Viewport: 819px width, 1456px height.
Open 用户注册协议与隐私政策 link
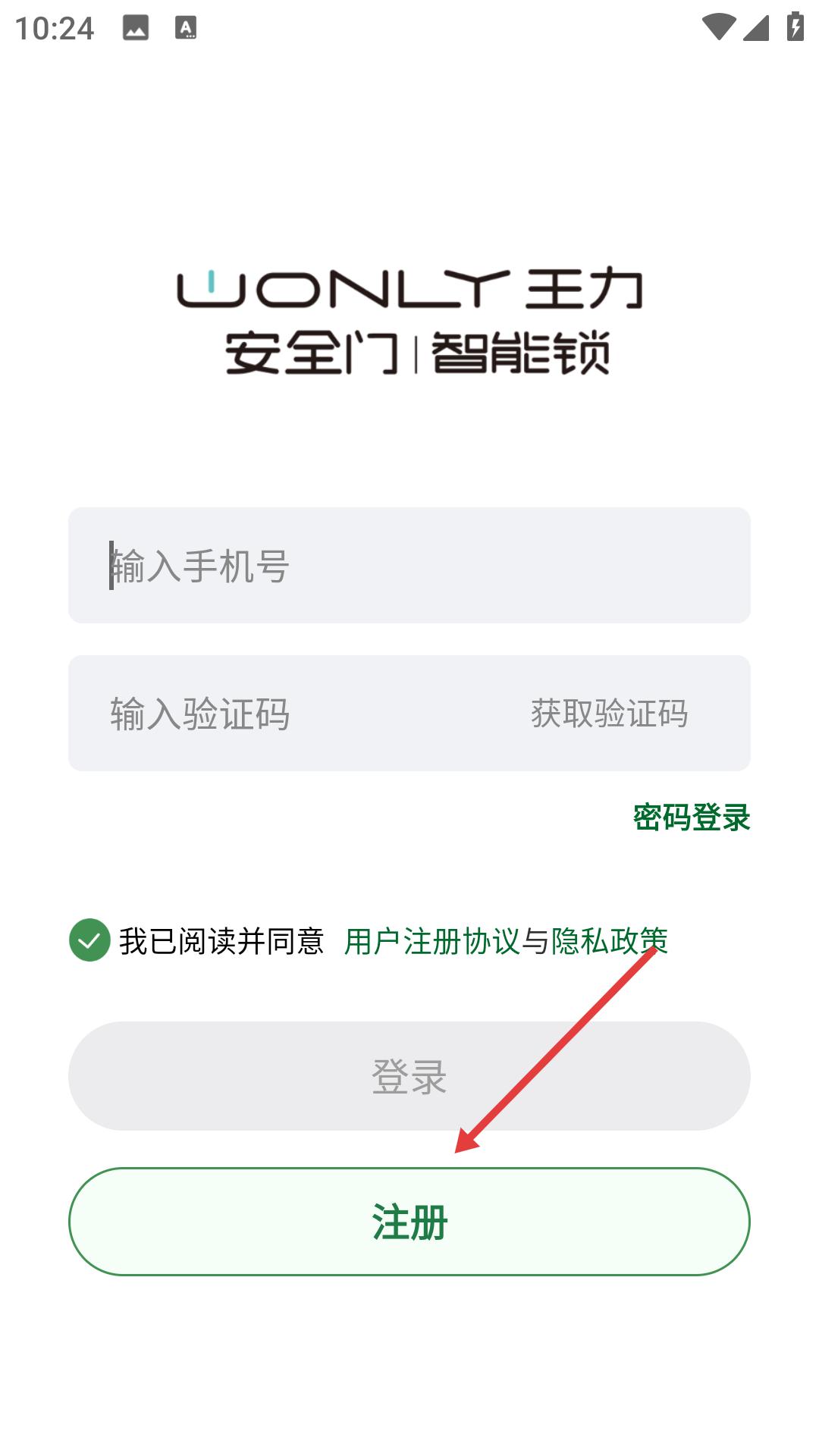[x=505, y=941]
